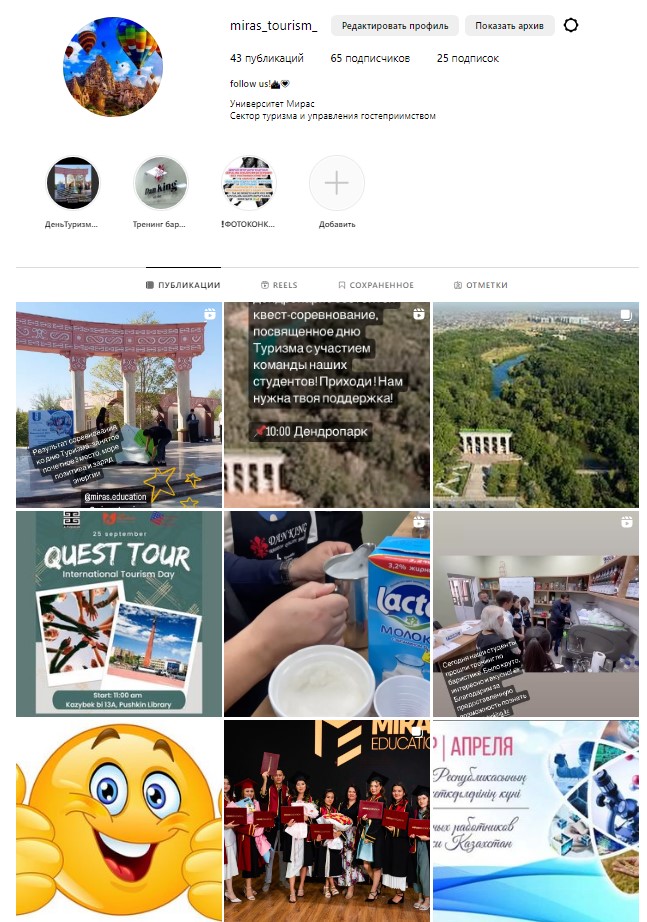Open Тренинг бар highlight
Image resolution: width=647 pixels, height=922 pixels.
click(x=160, y=184)
